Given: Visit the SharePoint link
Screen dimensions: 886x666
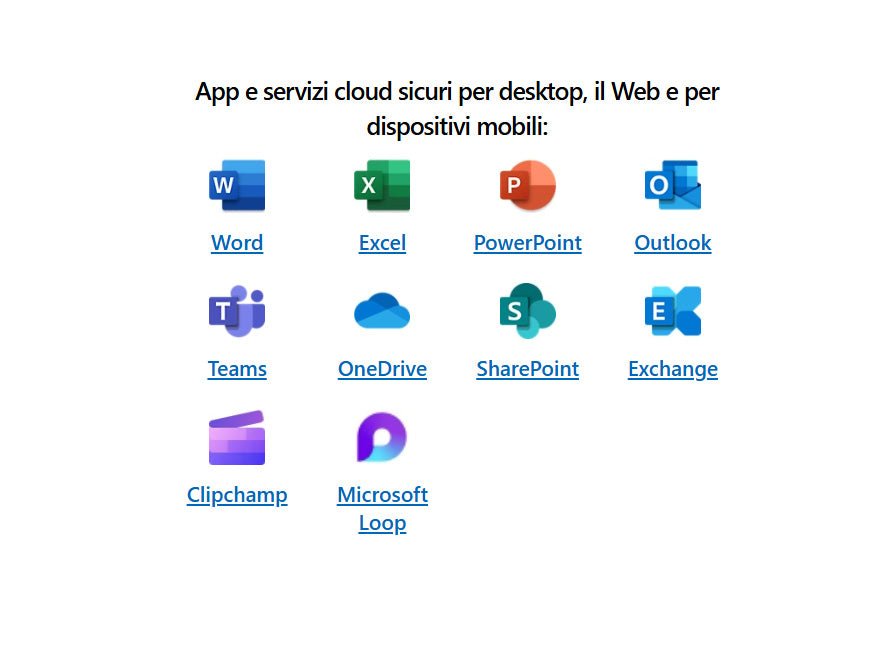Looking at the screenshot, I should 527,369.
